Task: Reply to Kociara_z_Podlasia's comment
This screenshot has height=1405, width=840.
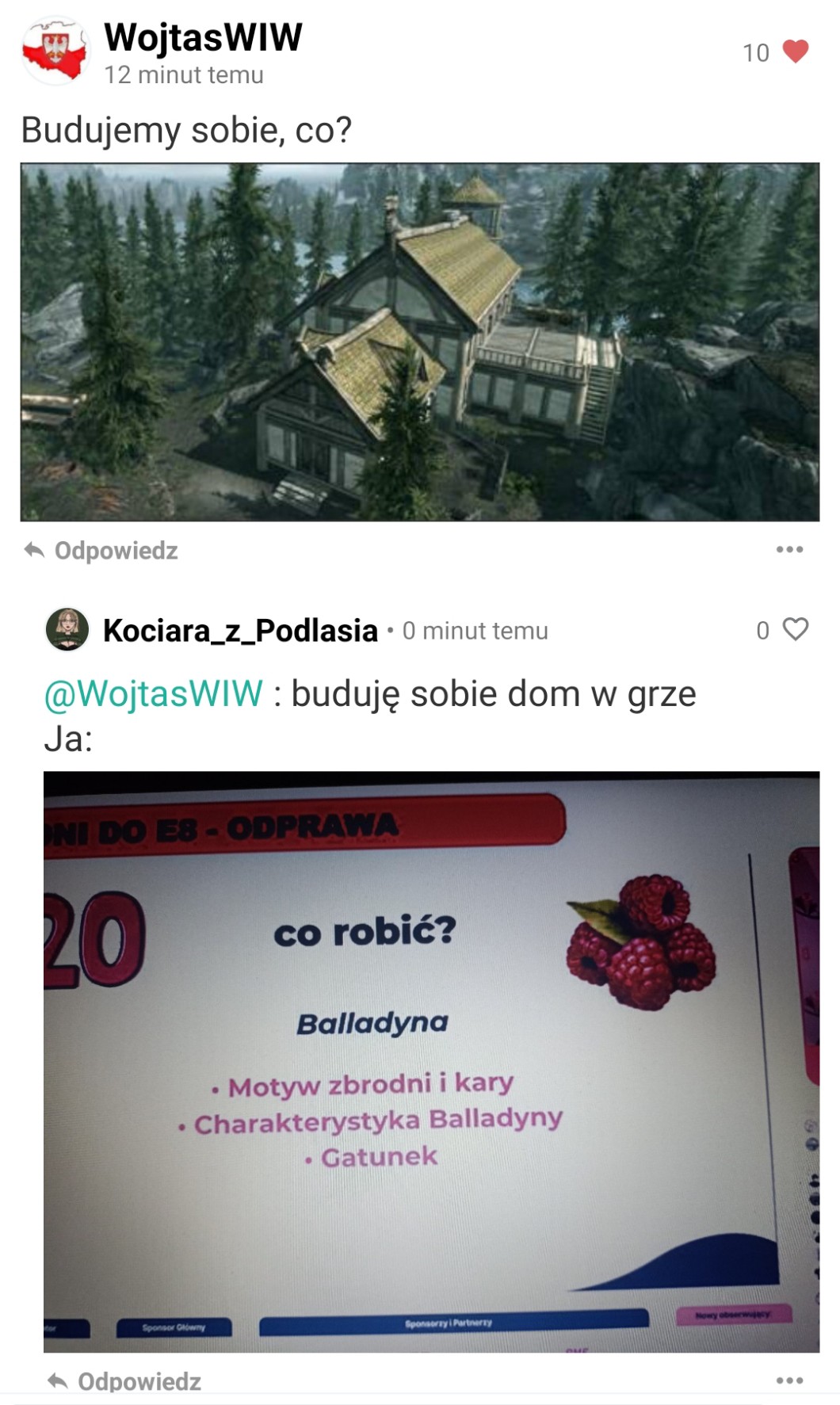Action: coord(124,1381)
